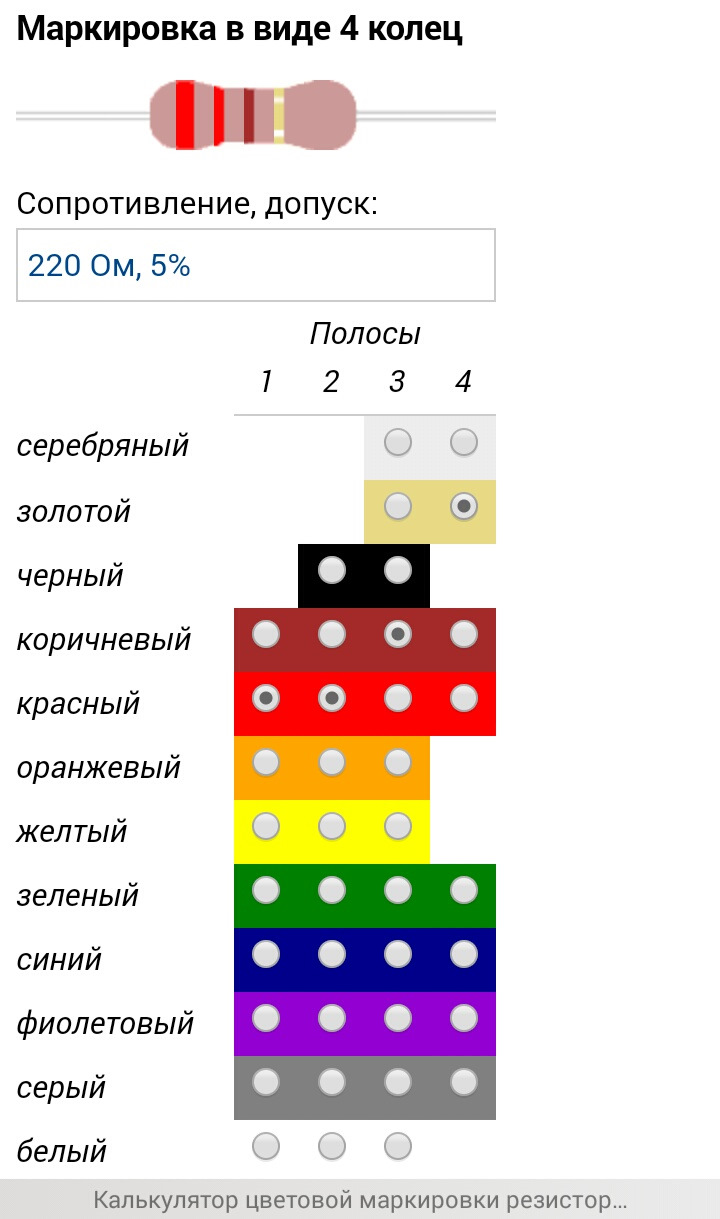Select violet for band 3
Viewport: 720px width, 1219px height.
398,1018
